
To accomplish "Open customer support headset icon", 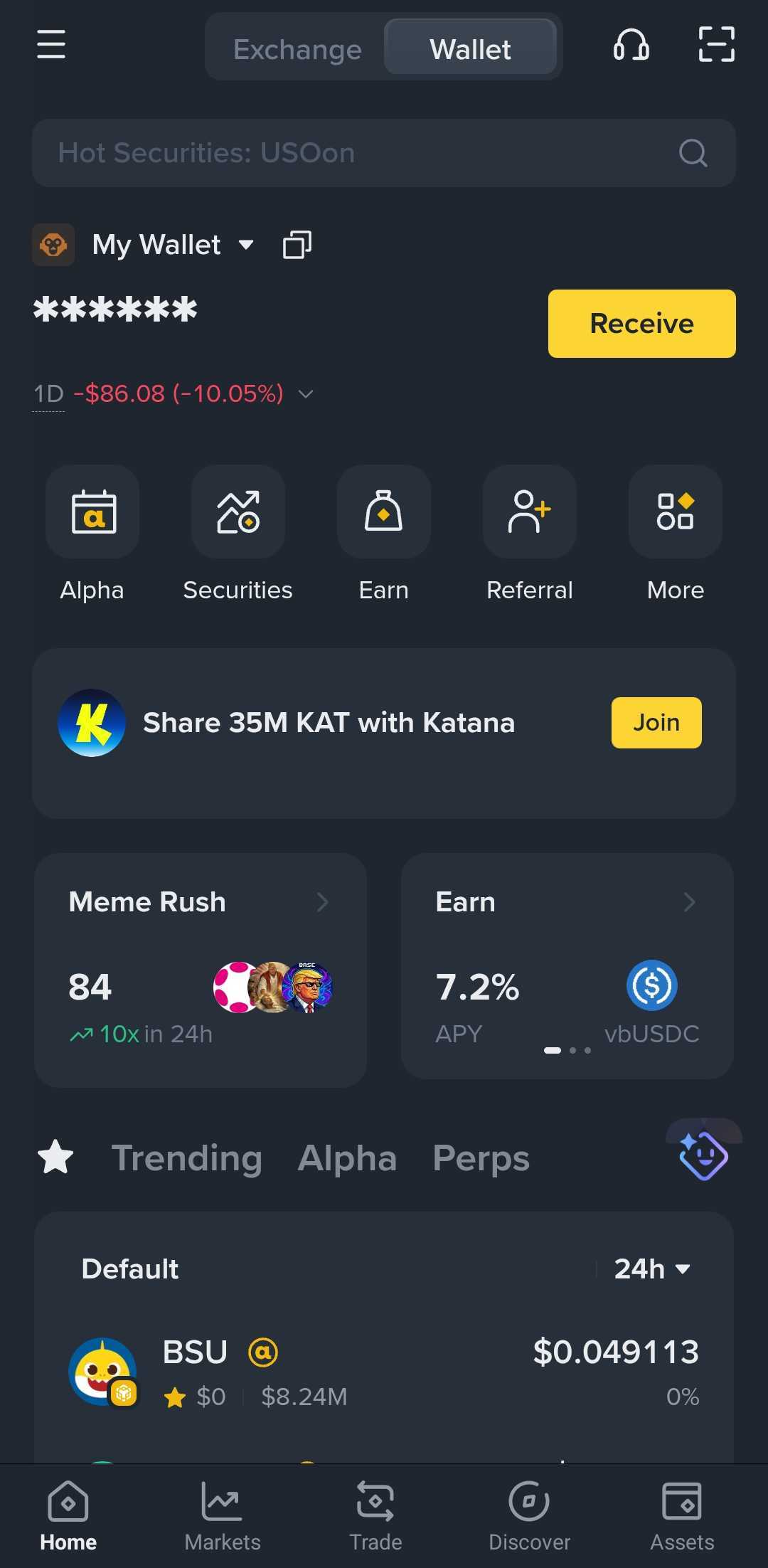I will click(631, 46).
